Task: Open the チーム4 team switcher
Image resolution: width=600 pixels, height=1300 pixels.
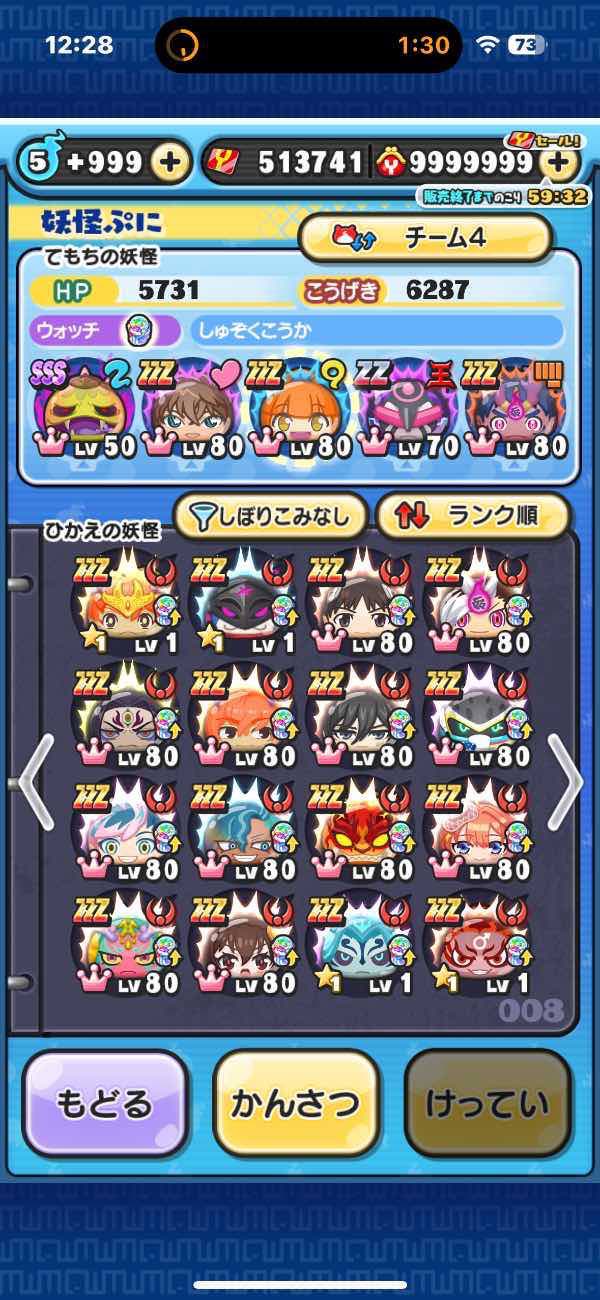Action: point(425,238)
